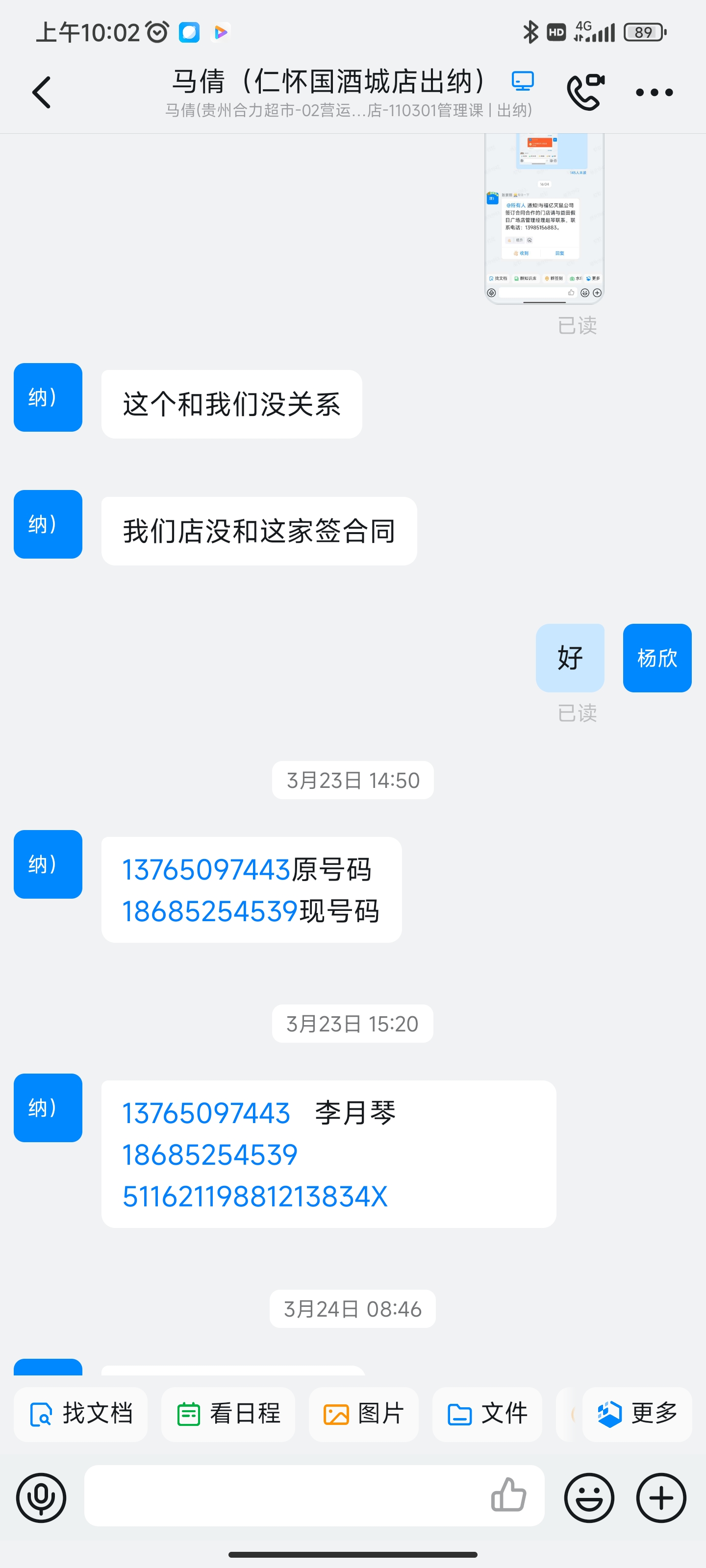The height and width of the screenshot is (1568, 706).
Task: Focus the message text input box
Action: pyautogui.click(x=286, y=1496)
